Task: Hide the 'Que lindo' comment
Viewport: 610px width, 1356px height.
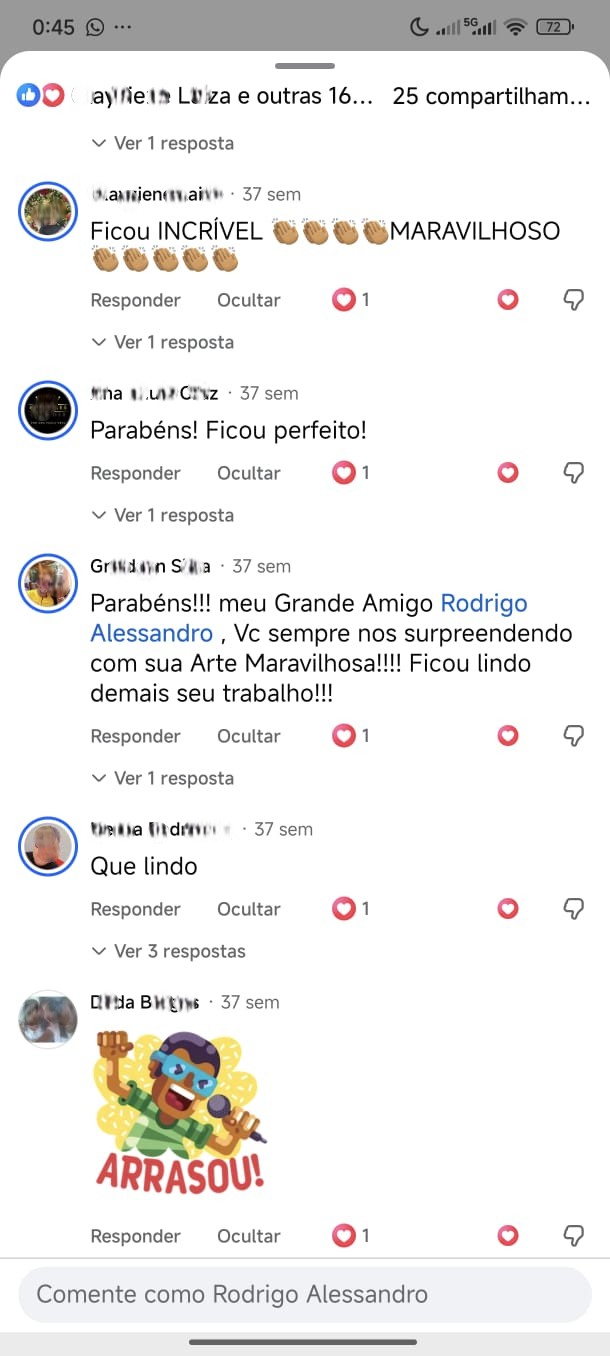Action: (x=248, y=909)
